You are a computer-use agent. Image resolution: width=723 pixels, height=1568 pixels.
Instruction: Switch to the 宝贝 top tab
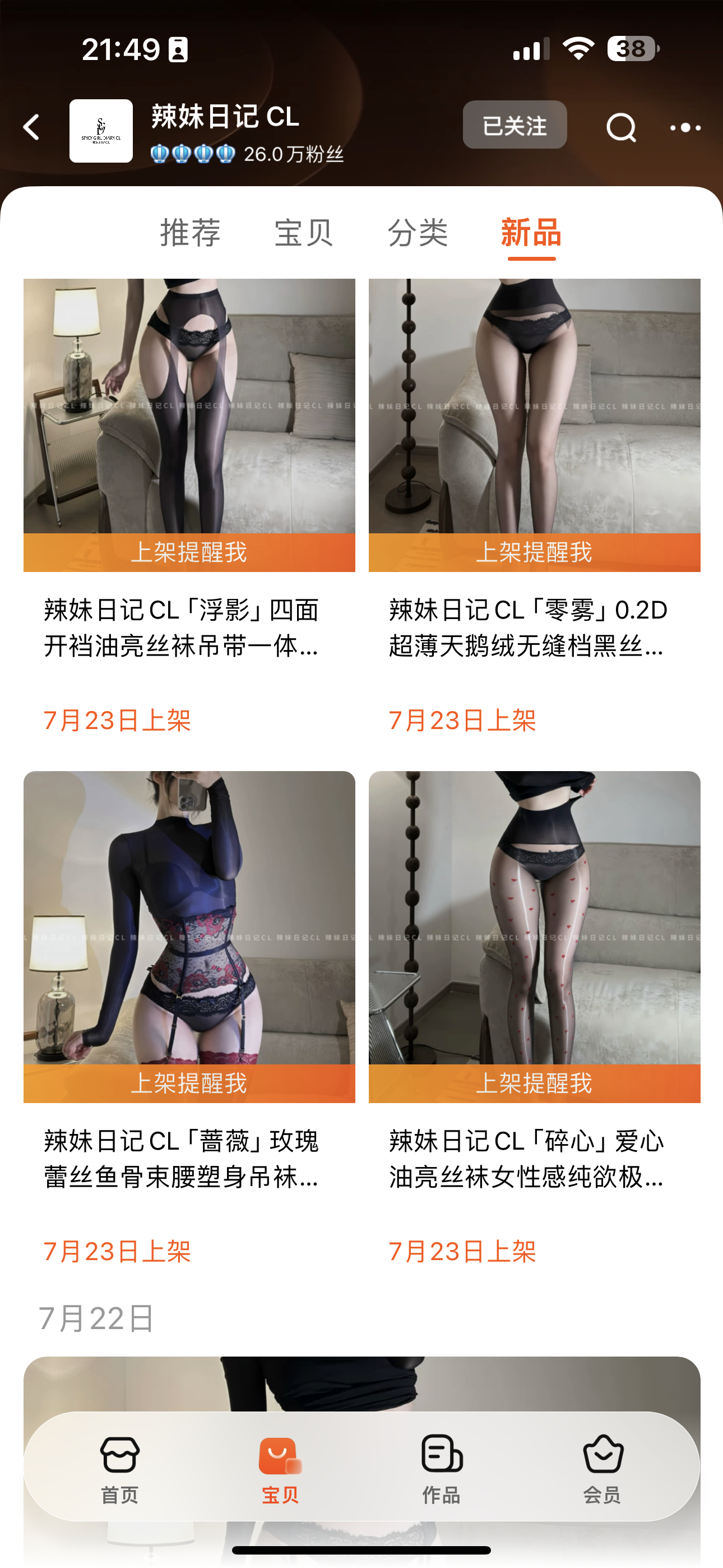[303, 233]
